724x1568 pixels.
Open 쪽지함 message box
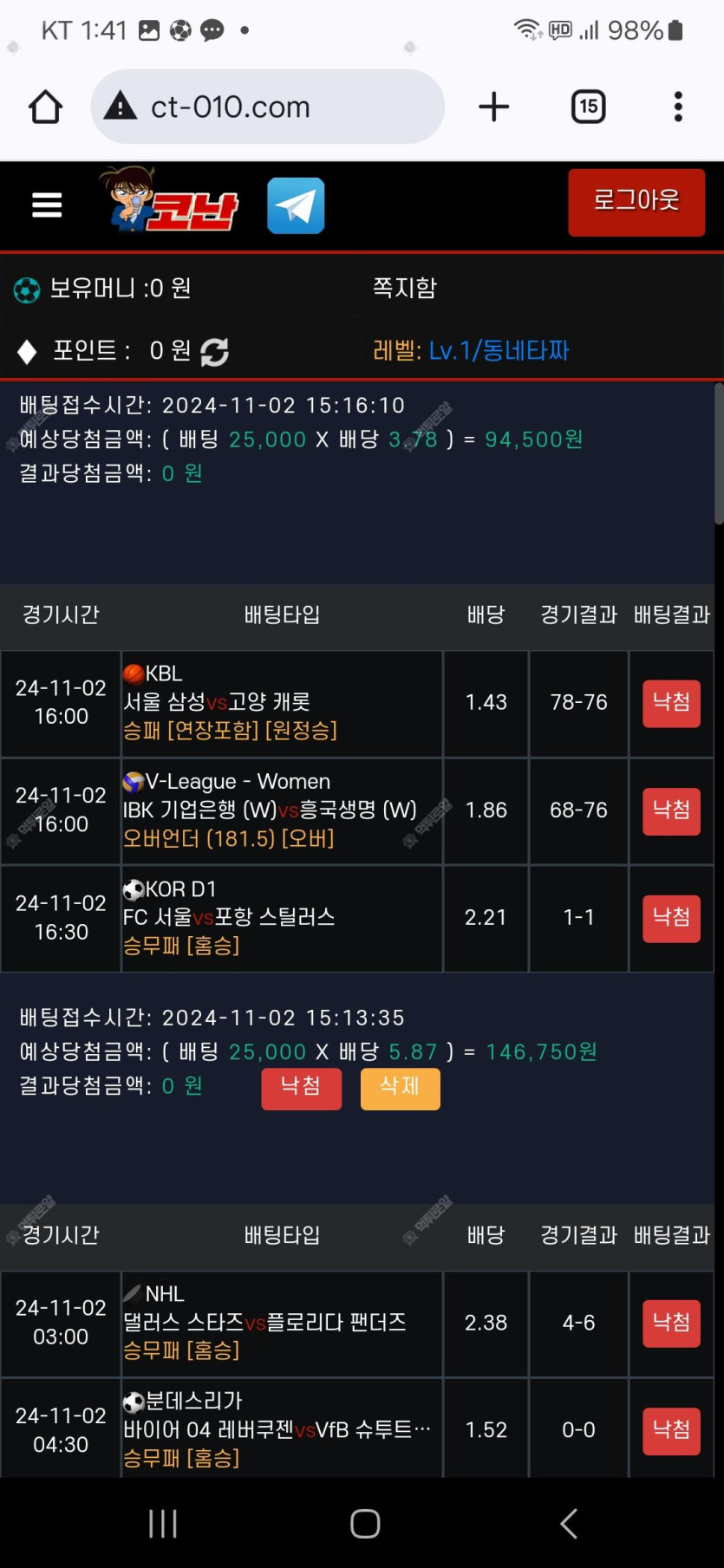click(405, 288)
